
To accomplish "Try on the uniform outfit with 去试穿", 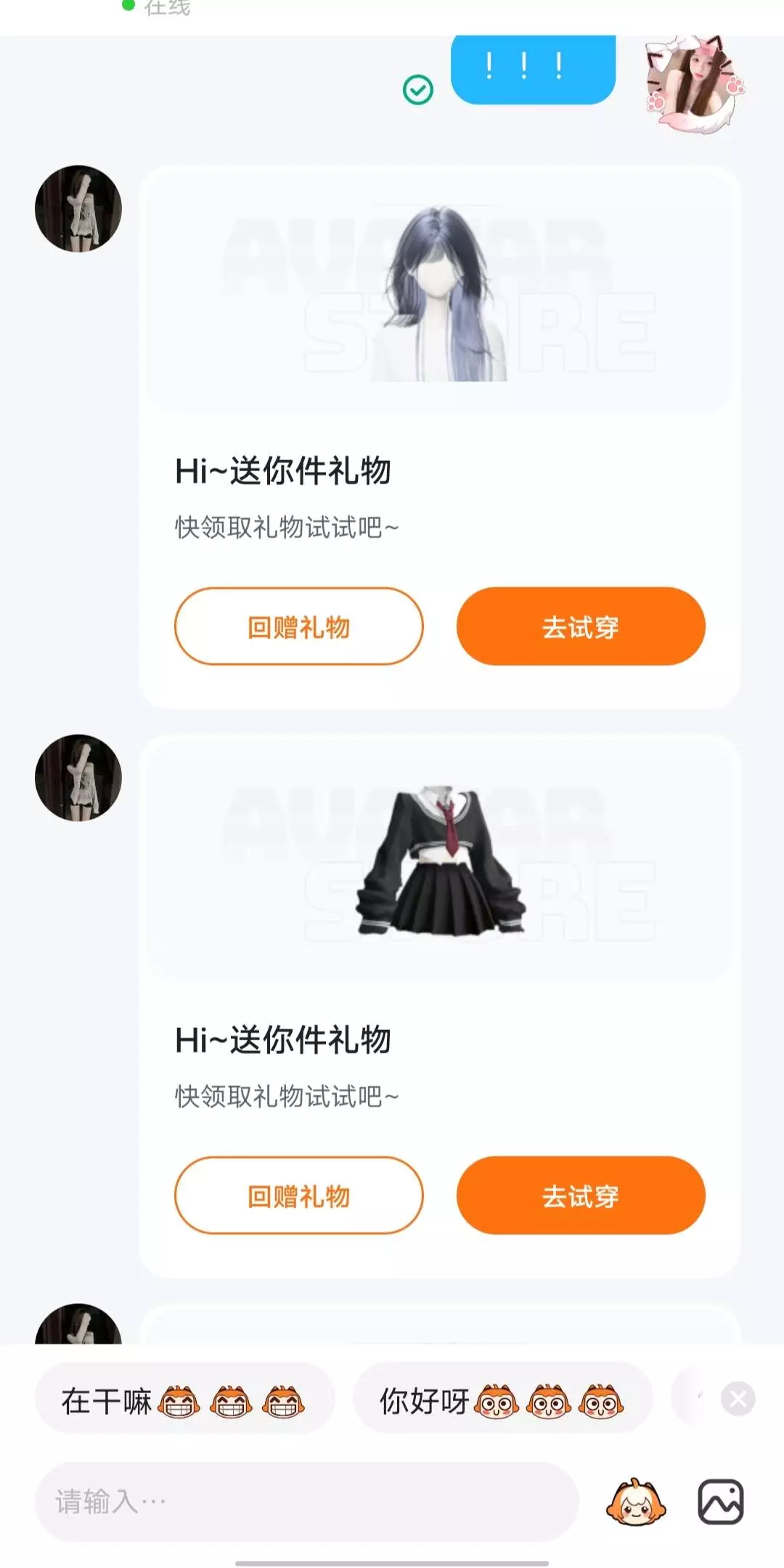I will [581, 1196].
